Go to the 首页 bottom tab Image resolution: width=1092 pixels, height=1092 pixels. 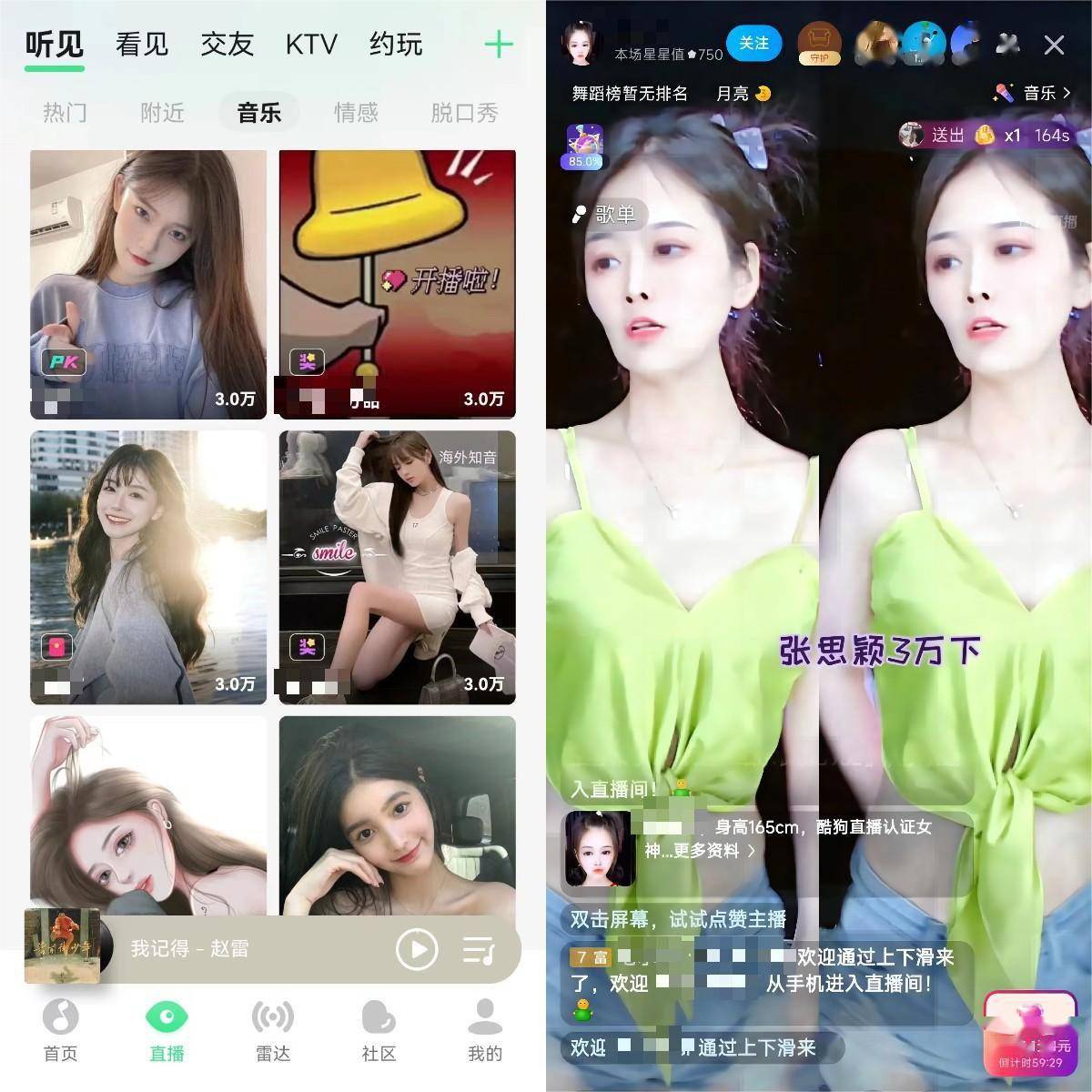pyautogui.click(x=61, y=1029)
